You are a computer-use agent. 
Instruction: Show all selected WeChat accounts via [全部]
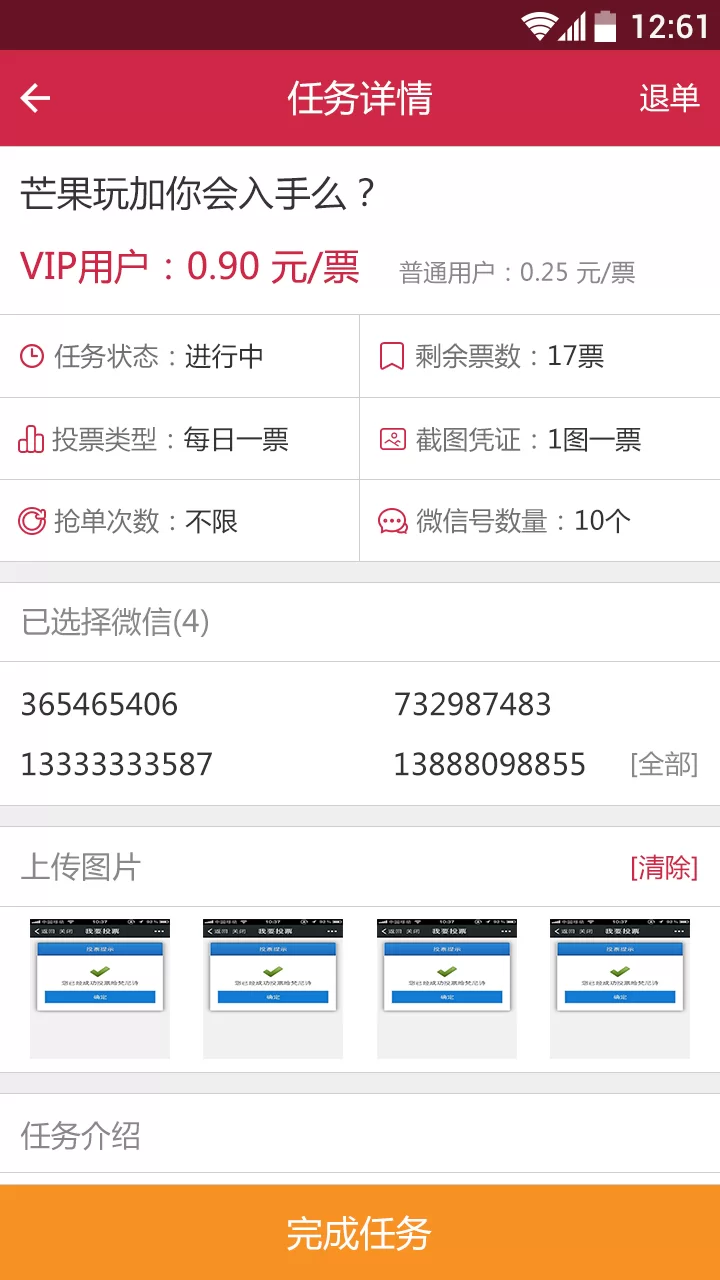pyautogui.click(x=664, y=765)
